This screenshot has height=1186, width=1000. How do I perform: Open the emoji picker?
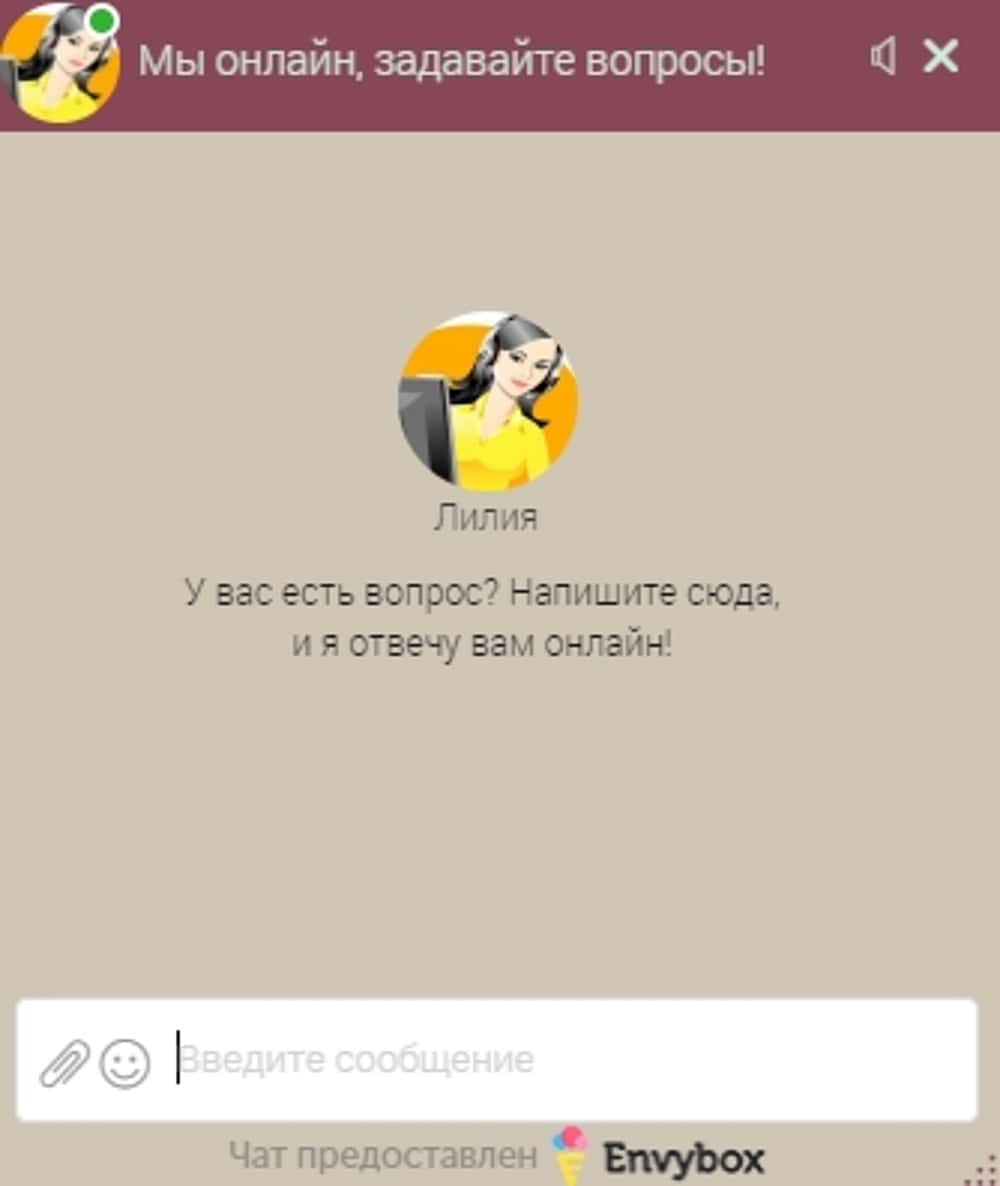pos(125,1062)
